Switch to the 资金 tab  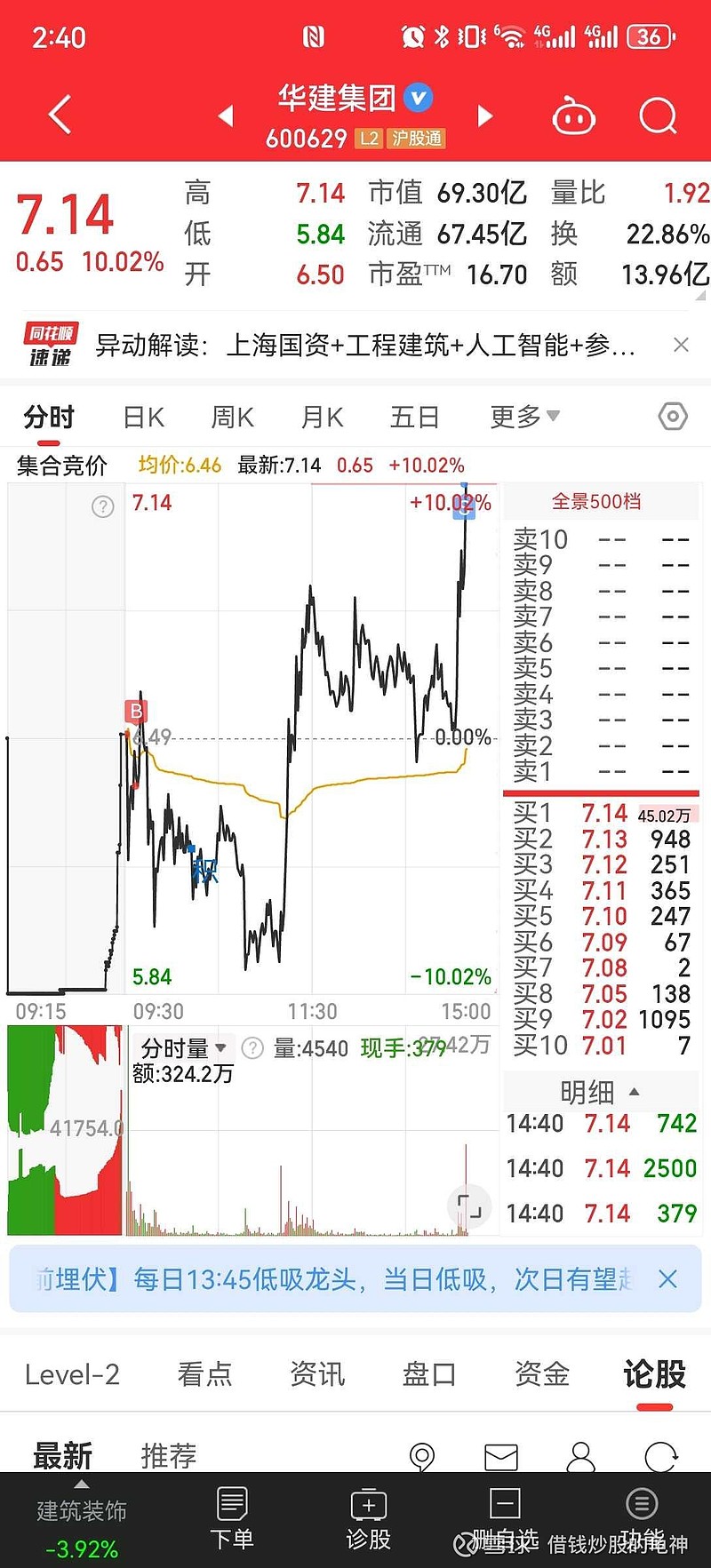tap(541, 1374)
